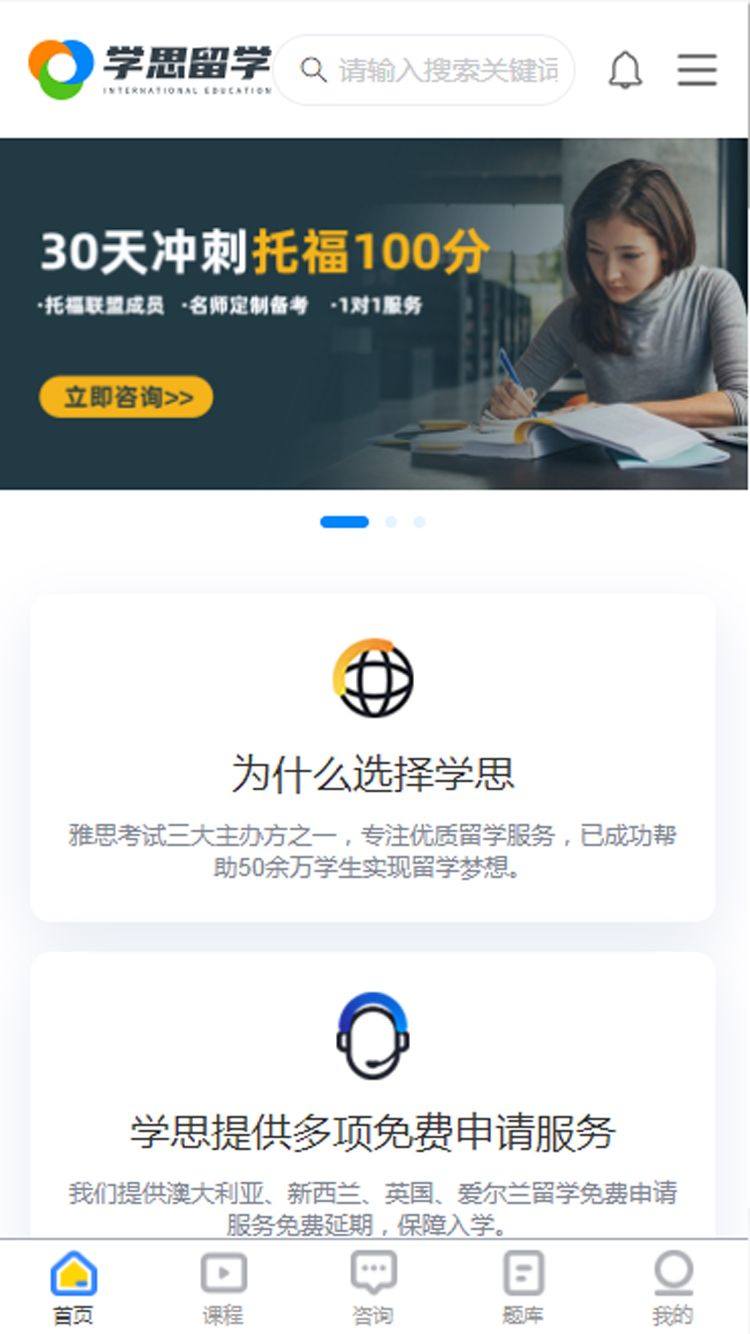Switch to the 我的 tab
This screenshot has width=750, height=1334.
[673, 1287]
